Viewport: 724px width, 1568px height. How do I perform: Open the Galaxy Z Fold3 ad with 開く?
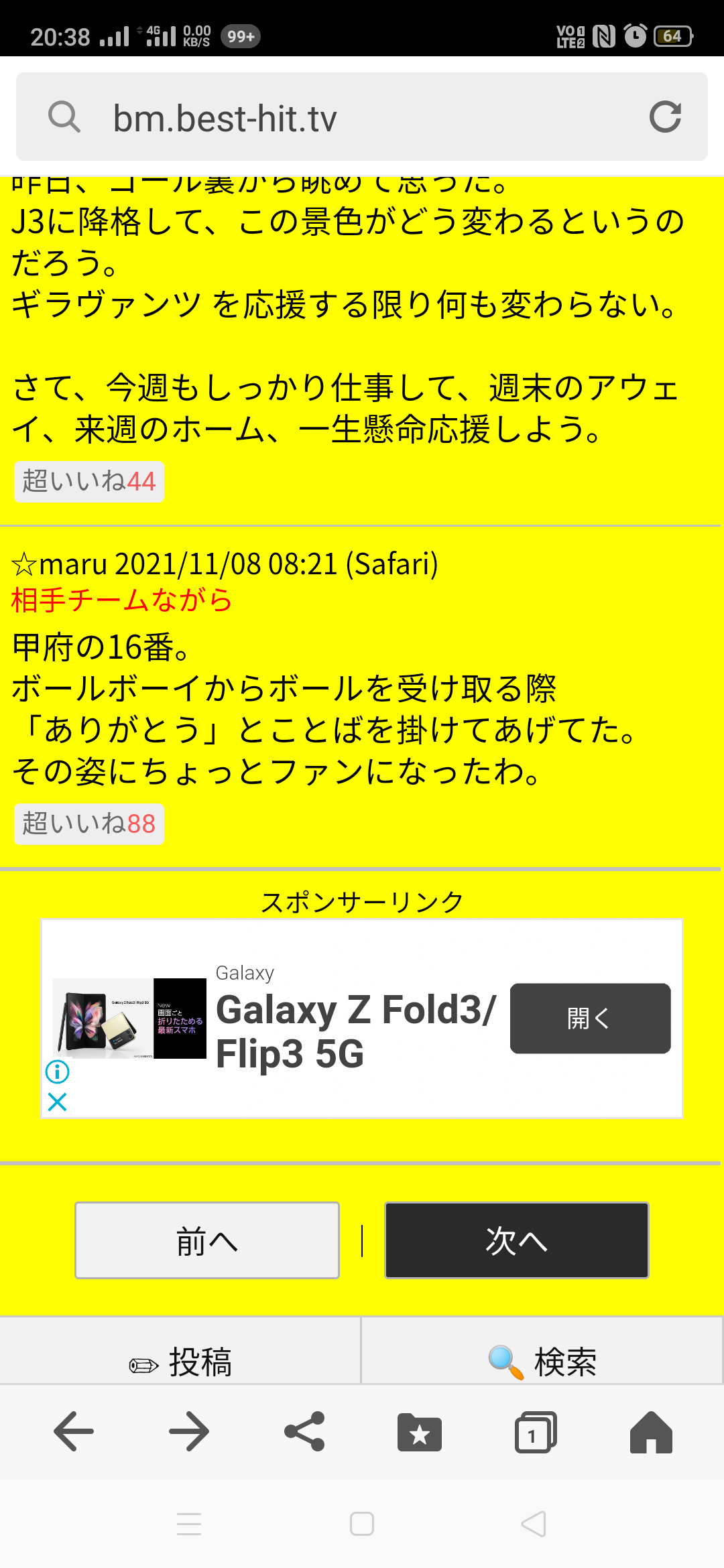click(x=590, y=1018)
